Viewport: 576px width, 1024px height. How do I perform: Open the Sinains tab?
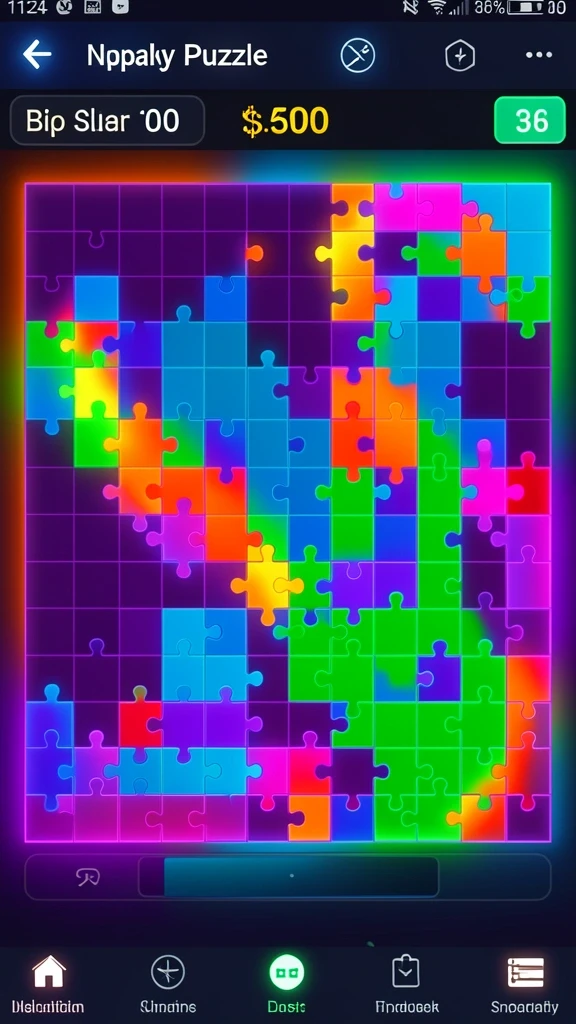[168, 985]
